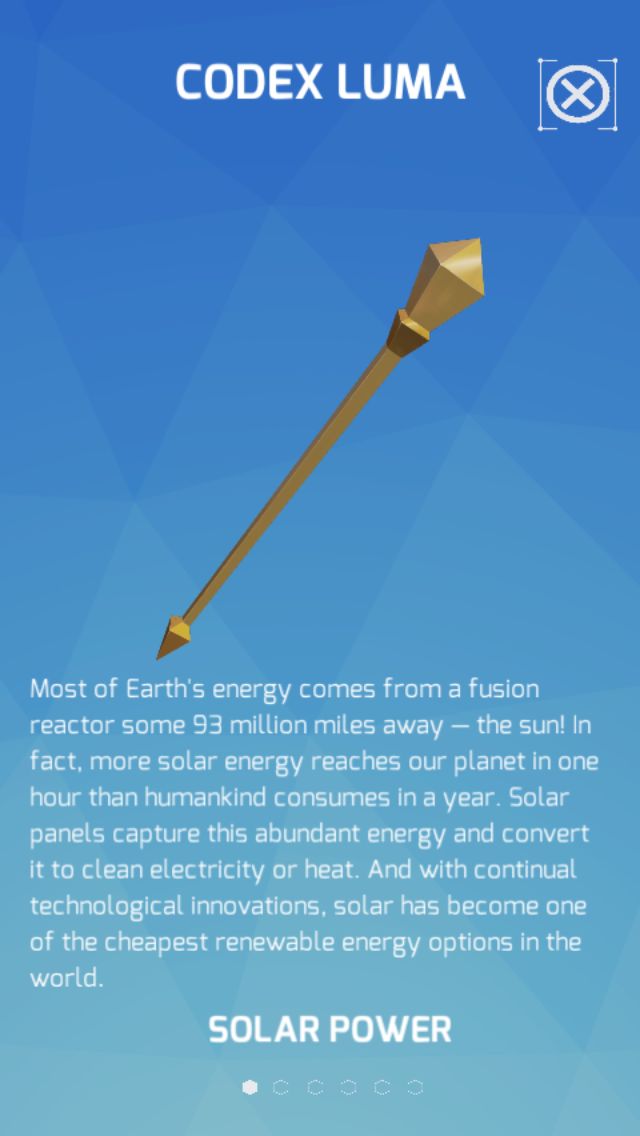Close the Codex Luma info panel

[x=578, y=95]
